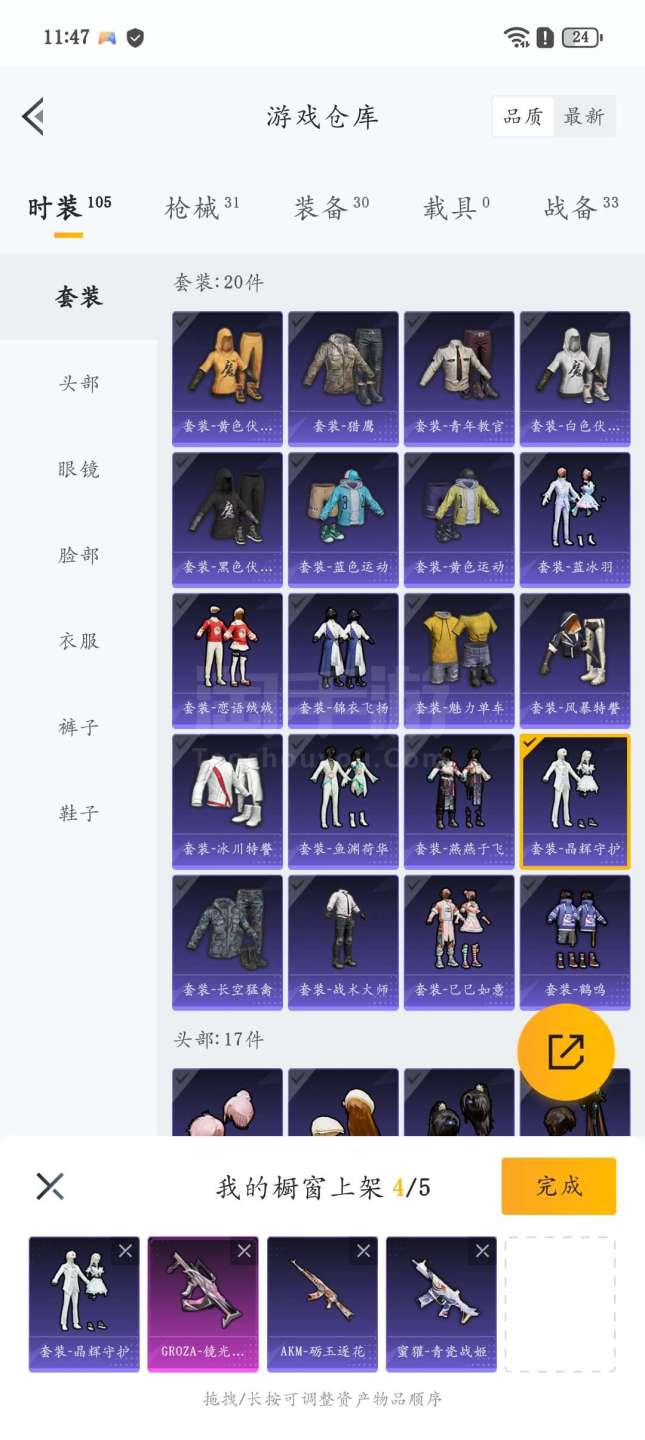Close the 我的橱窗上架 panel
645x1440 pixels.
(50, 1186)
